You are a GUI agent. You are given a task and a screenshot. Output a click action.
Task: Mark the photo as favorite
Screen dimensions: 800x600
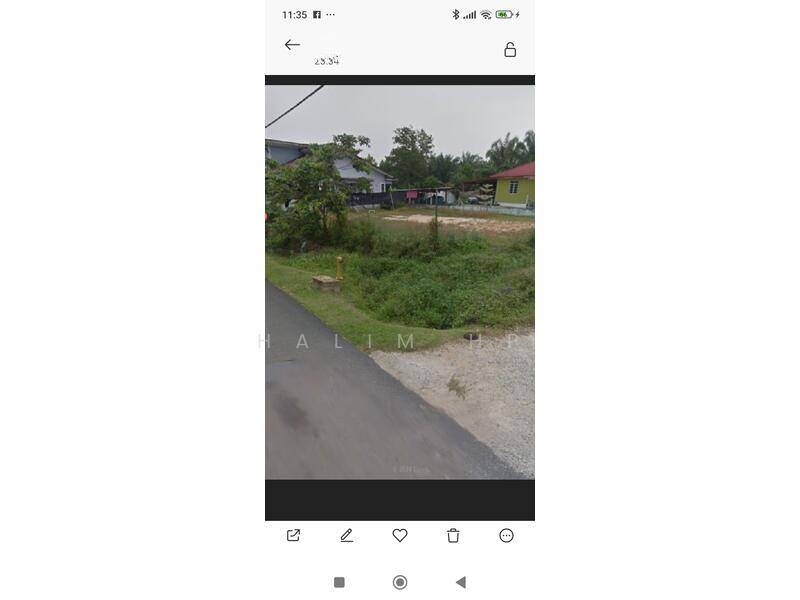pyautogui.click(x=400, y=535)
